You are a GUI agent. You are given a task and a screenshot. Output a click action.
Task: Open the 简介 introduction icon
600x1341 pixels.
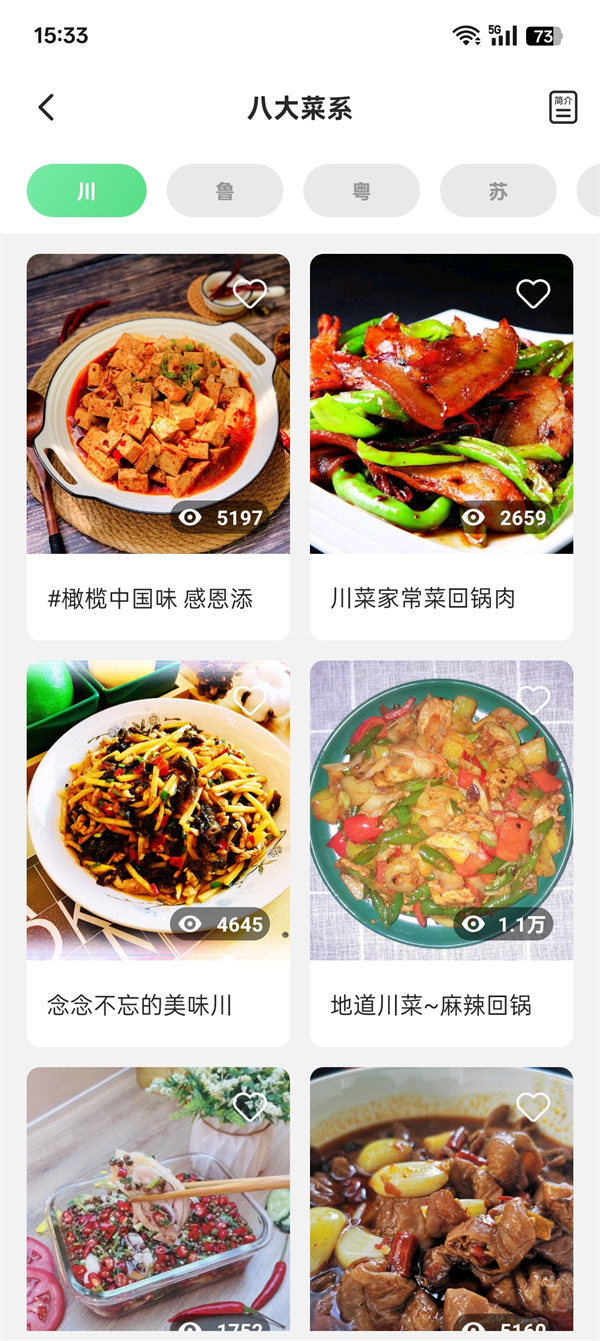point(563,108)
